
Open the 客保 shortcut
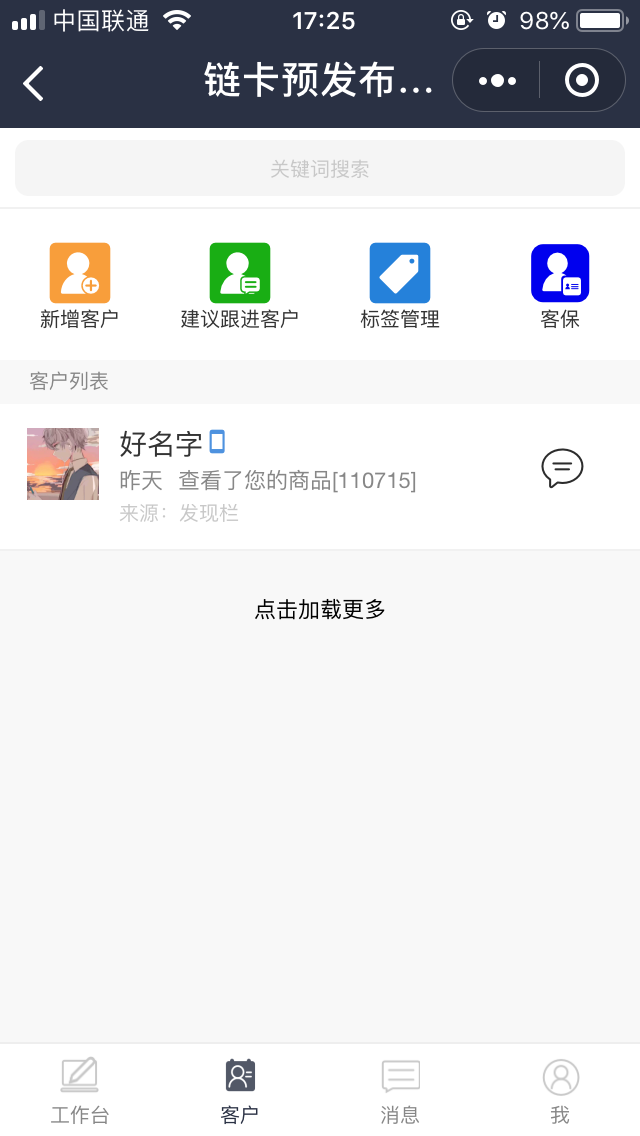pyautogui.click(x=560, y=286)
